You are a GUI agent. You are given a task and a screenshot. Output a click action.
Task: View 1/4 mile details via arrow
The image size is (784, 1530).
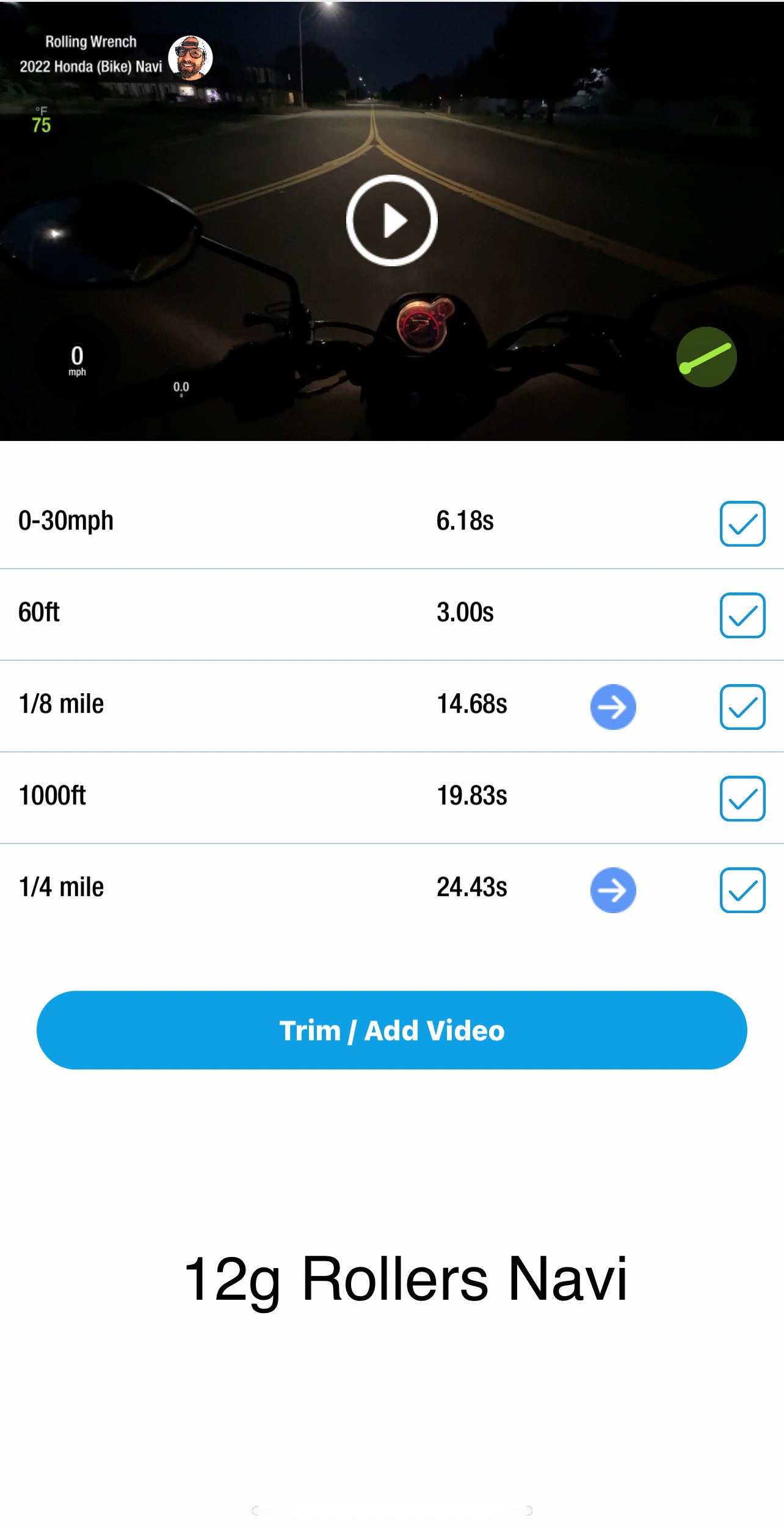coord(613,890)
